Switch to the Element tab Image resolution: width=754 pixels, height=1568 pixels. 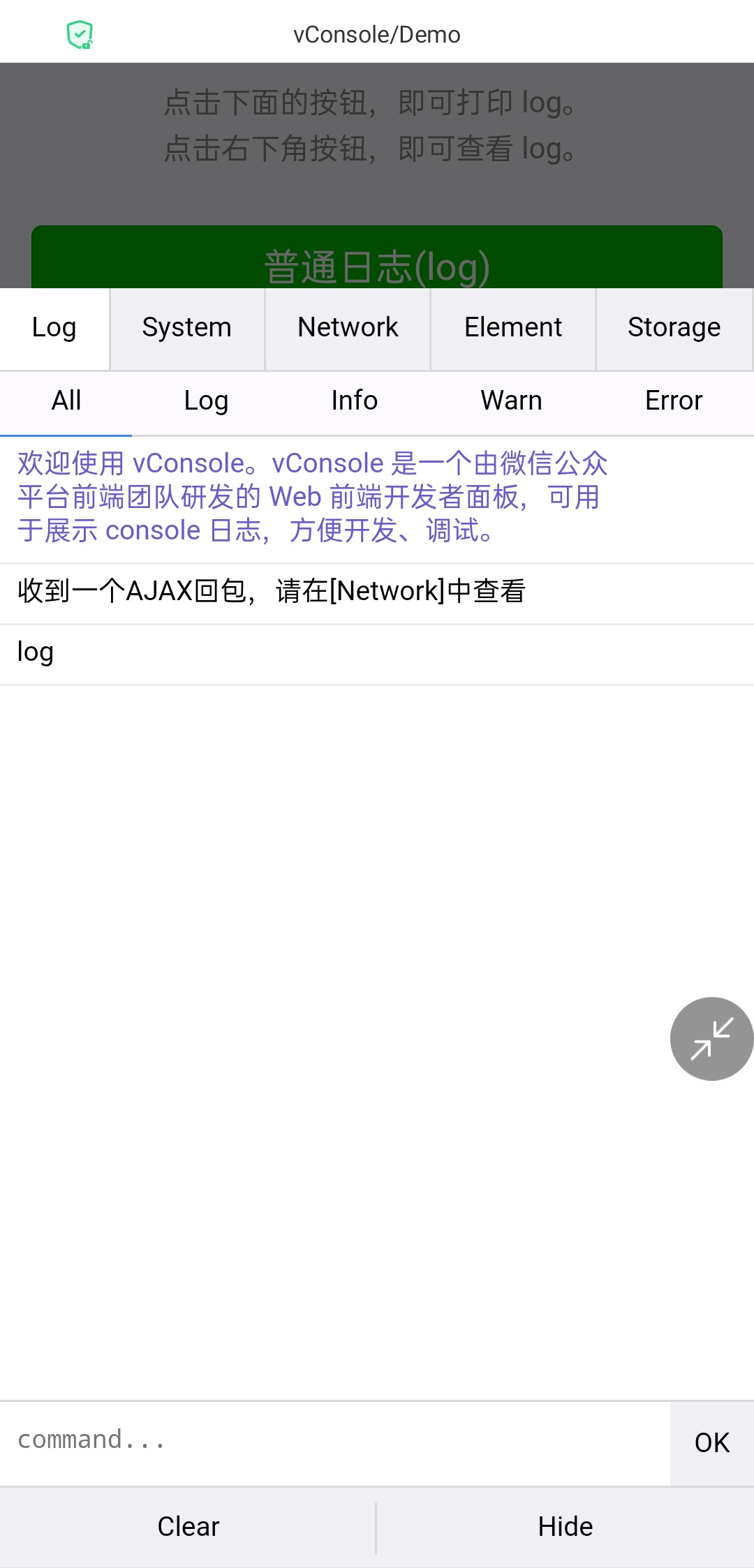coord(513,328)
